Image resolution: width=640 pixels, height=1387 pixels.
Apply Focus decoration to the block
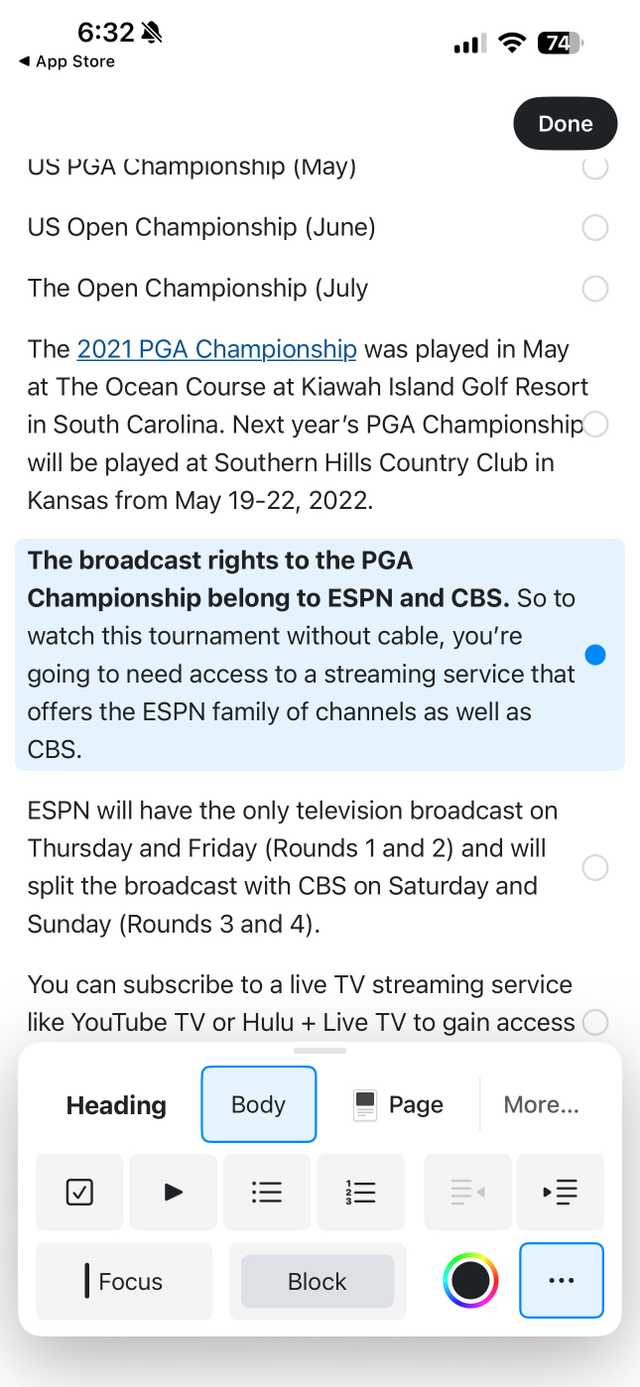click(x=125, y=1282)
